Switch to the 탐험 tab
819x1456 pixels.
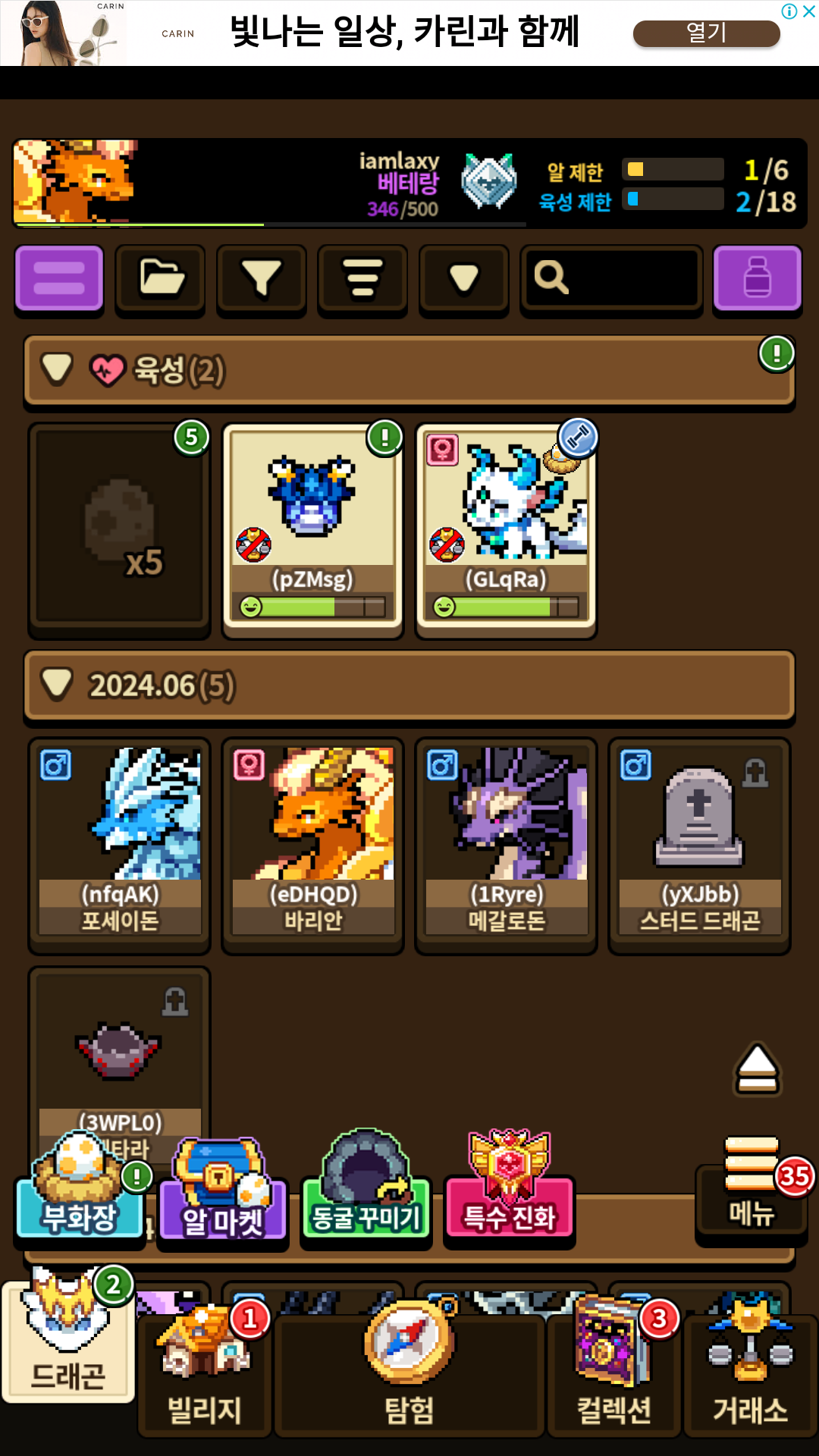coord(409,1374)
